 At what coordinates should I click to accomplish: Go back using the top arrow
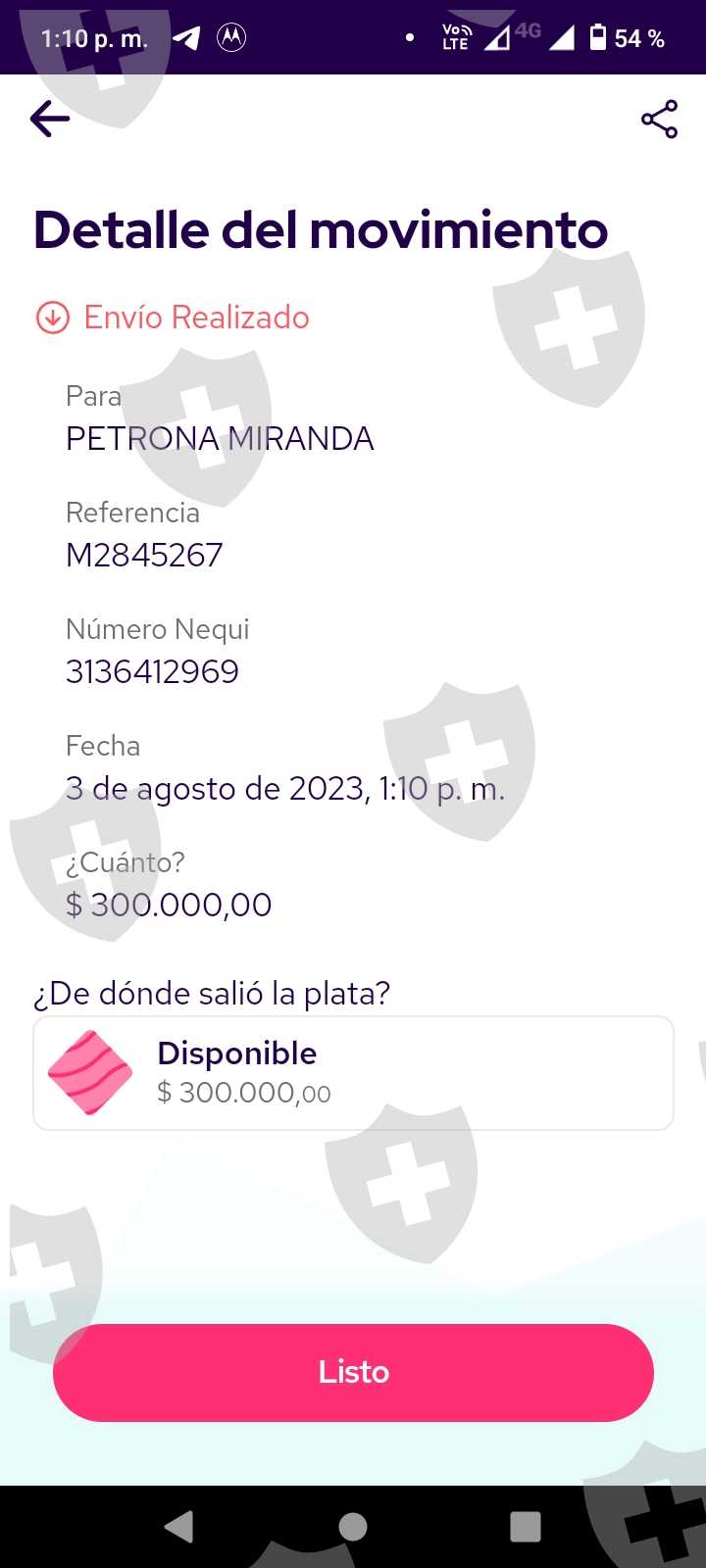[50, 120]
